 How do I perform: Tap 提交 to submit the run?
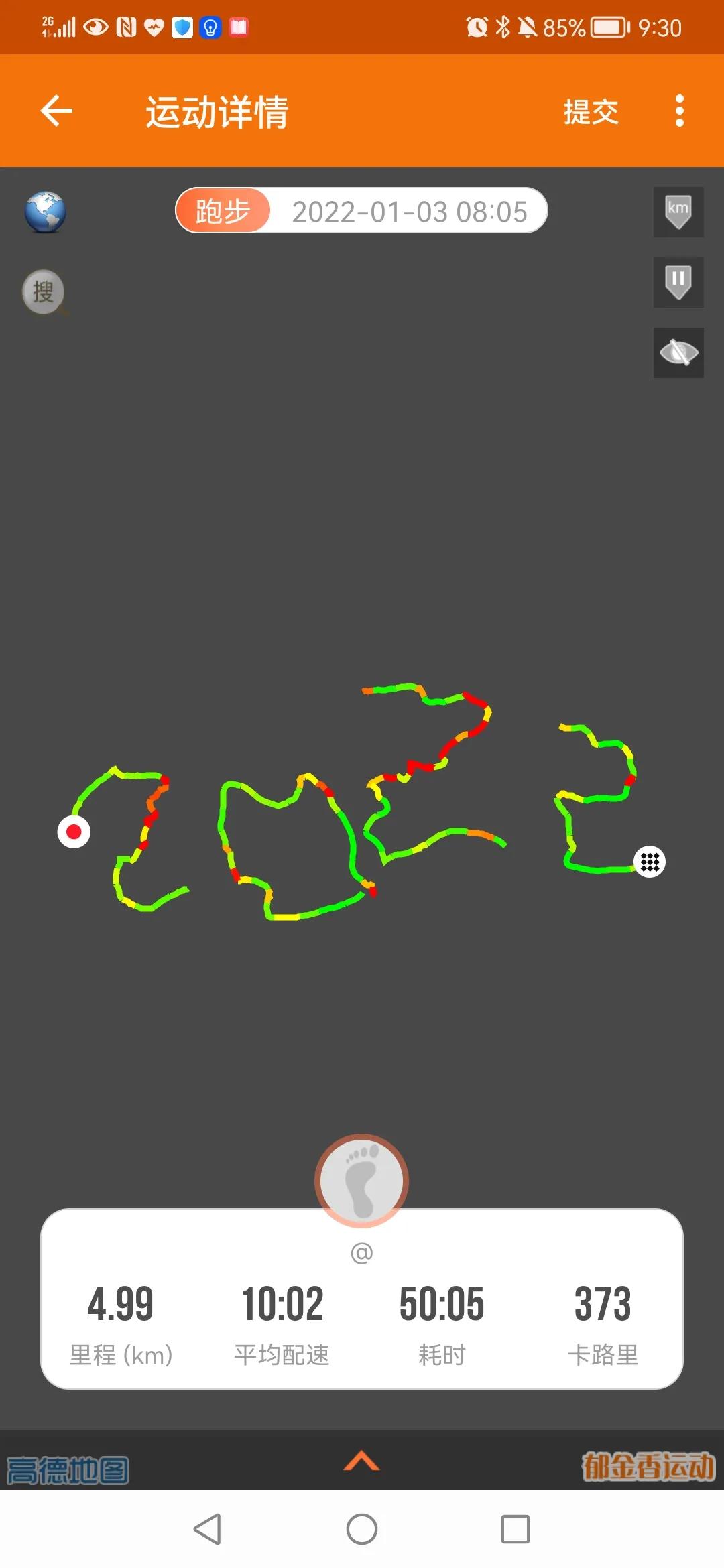tap(591, 112)
